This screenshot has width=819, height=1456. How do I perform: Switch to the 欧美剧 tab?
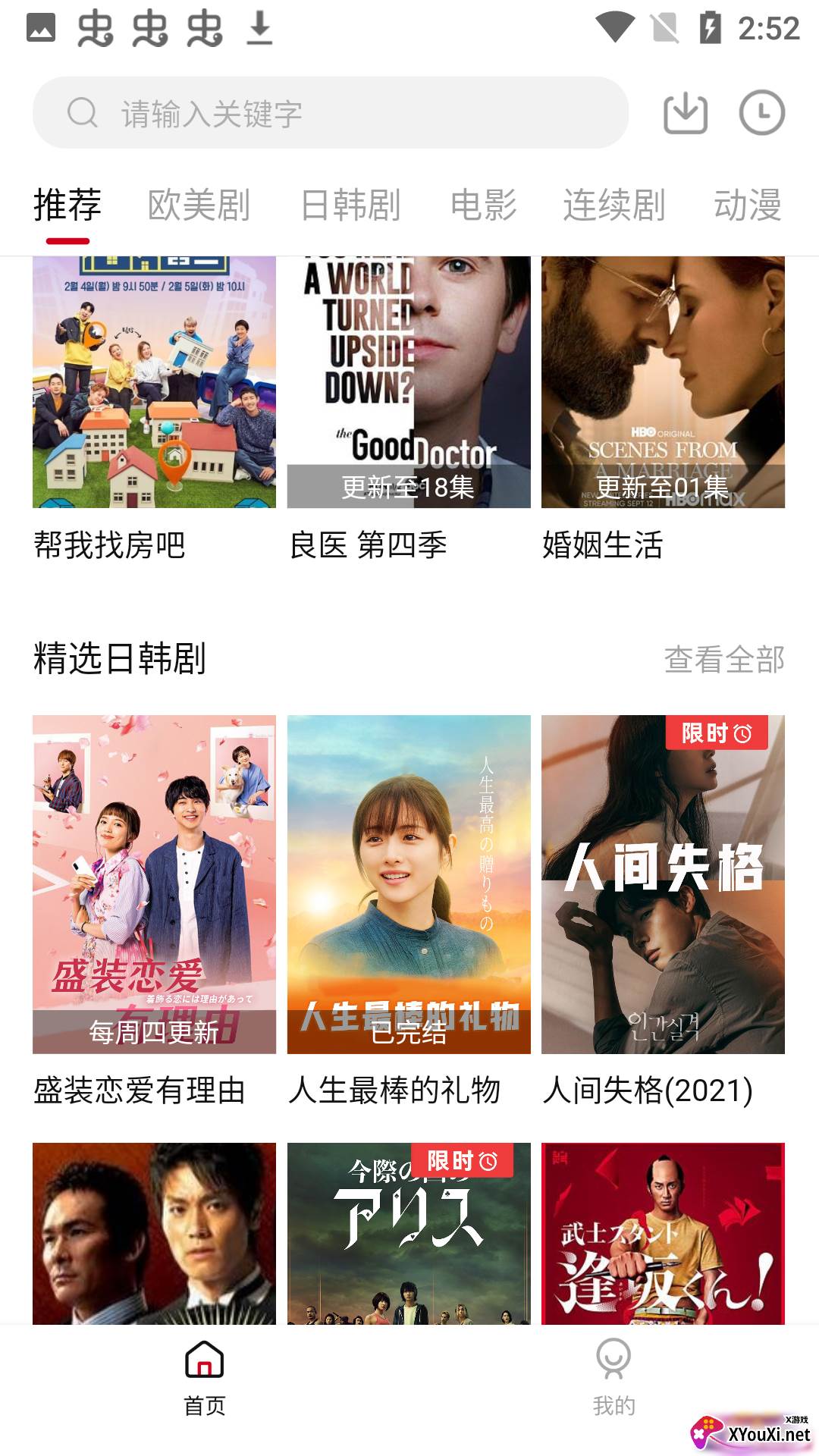pos(199,206)
